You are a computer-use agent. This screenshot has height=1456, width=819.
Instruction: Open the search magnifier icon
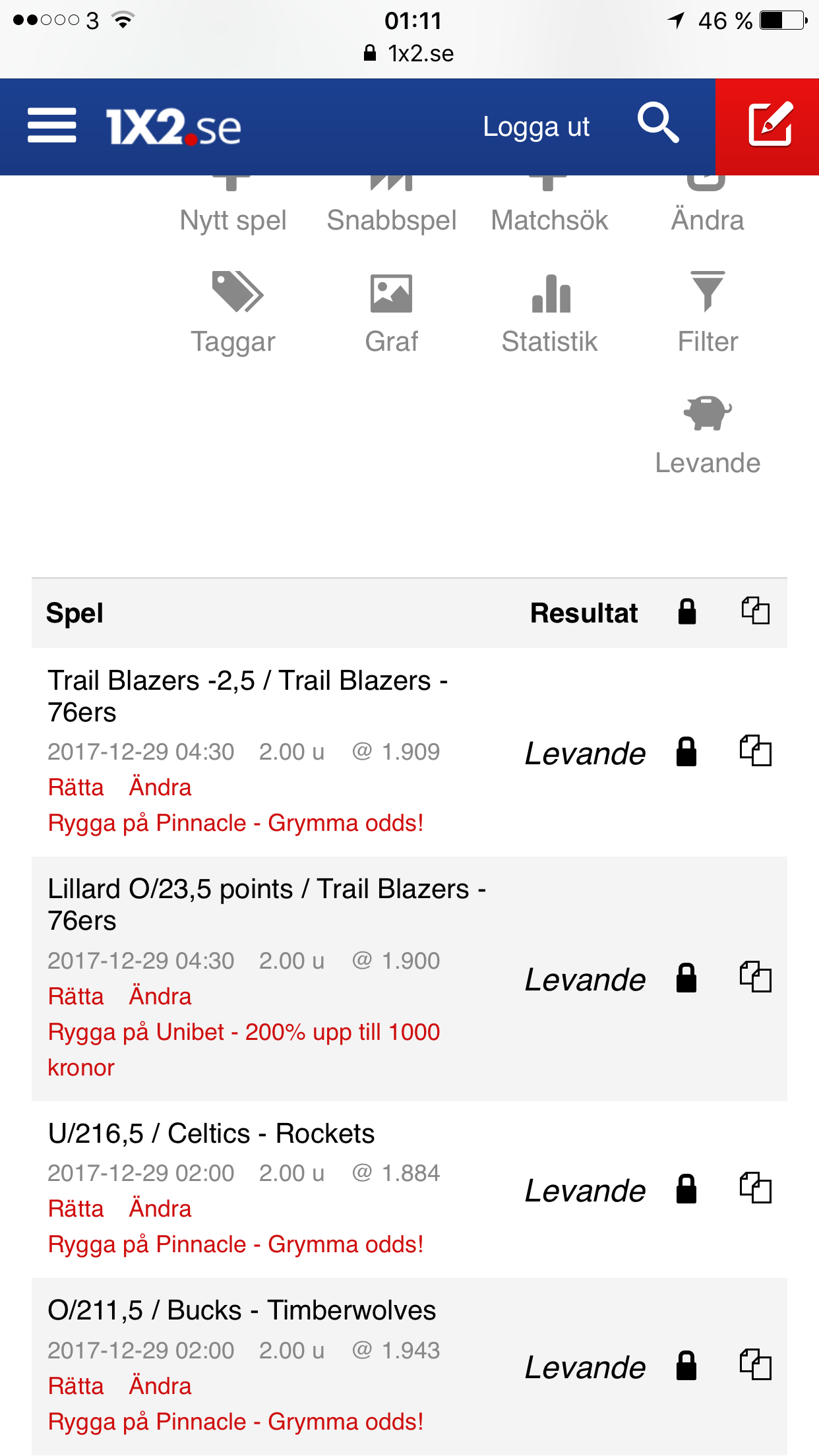pos(658,123)
